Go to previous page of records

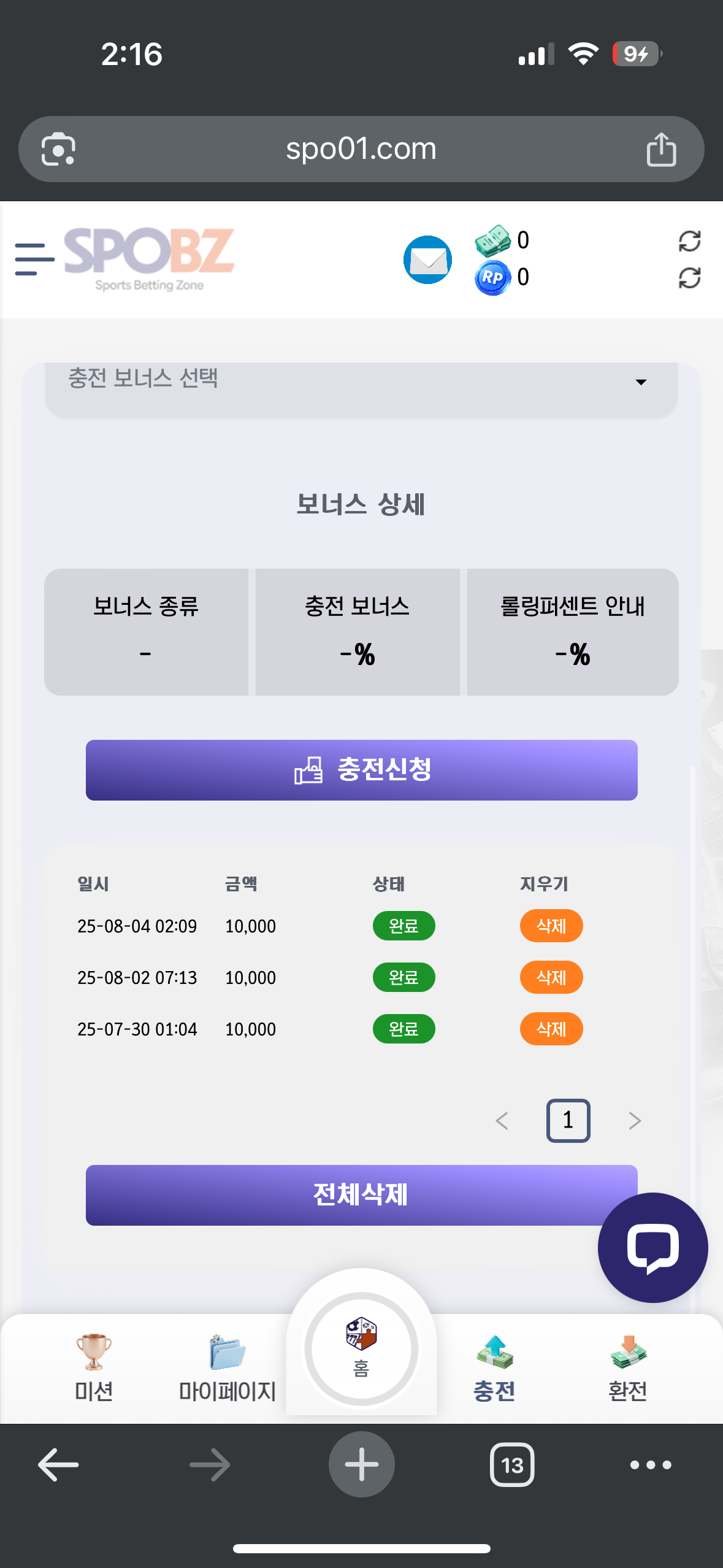tap(502, 1121)
